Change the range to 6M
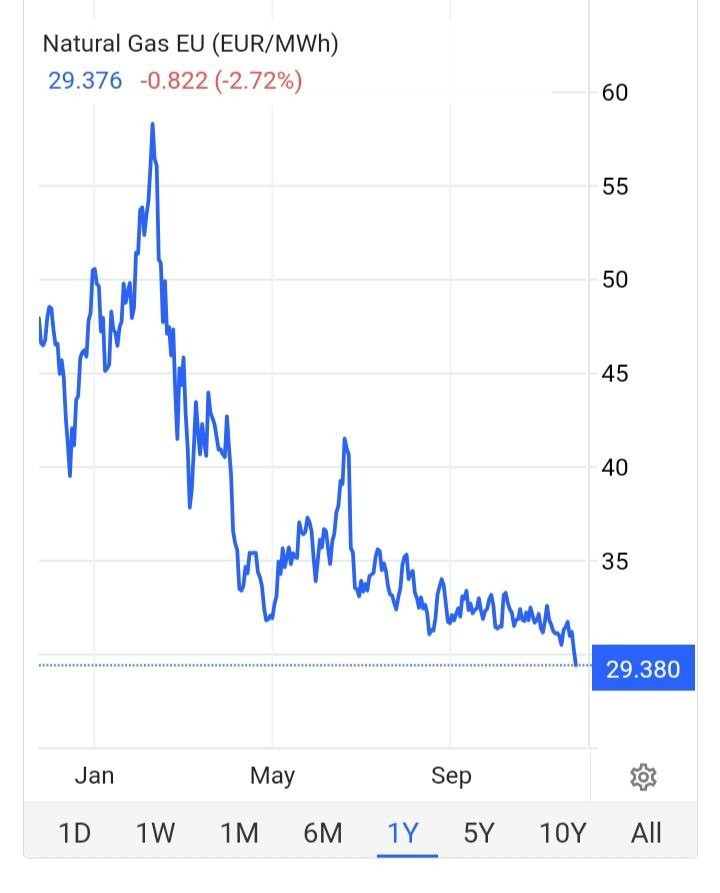The image size is (720, 893). click(x=322, y=832)
